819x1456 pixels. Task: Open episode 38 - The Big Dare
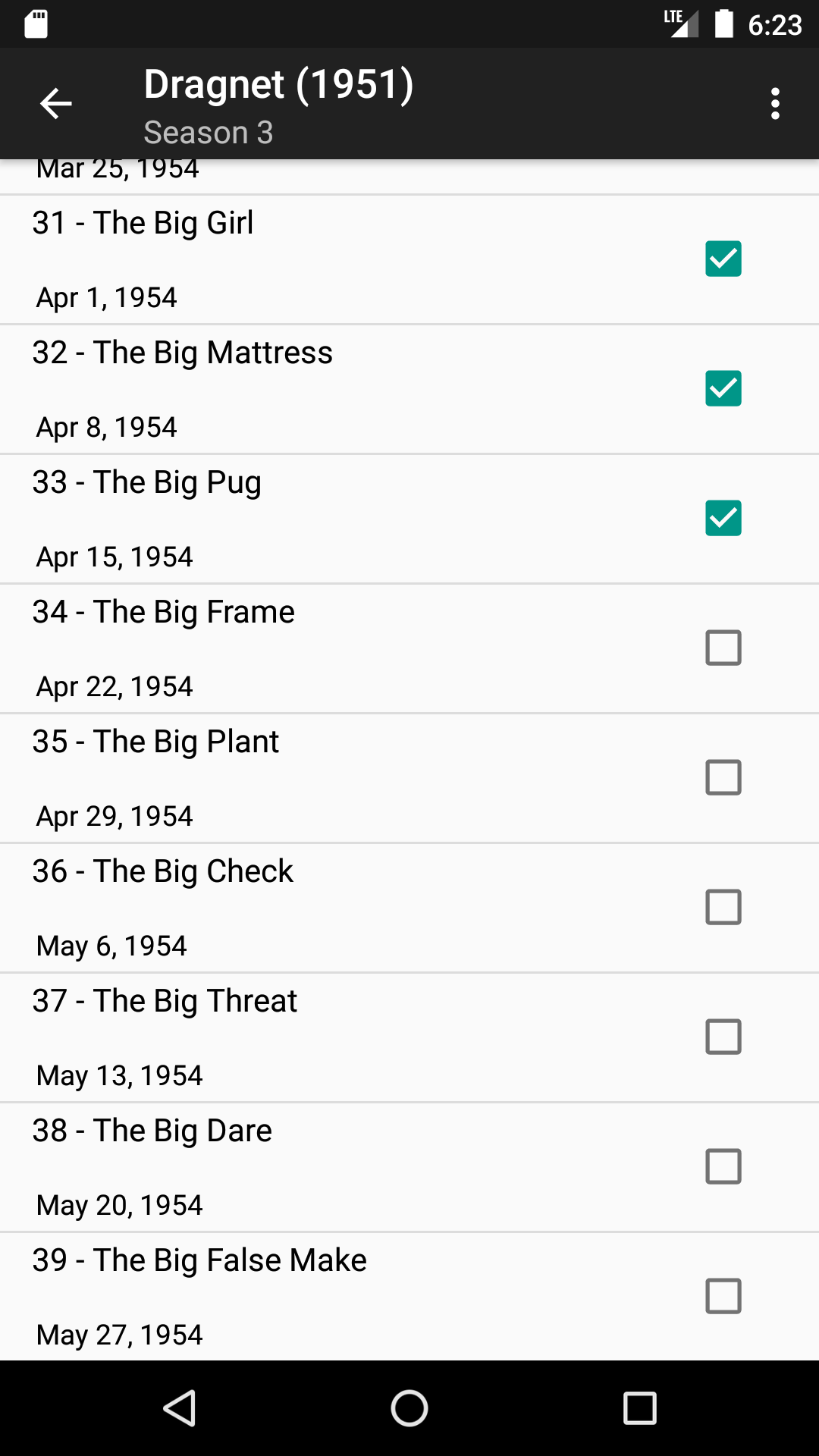(x=303, y=1166)
